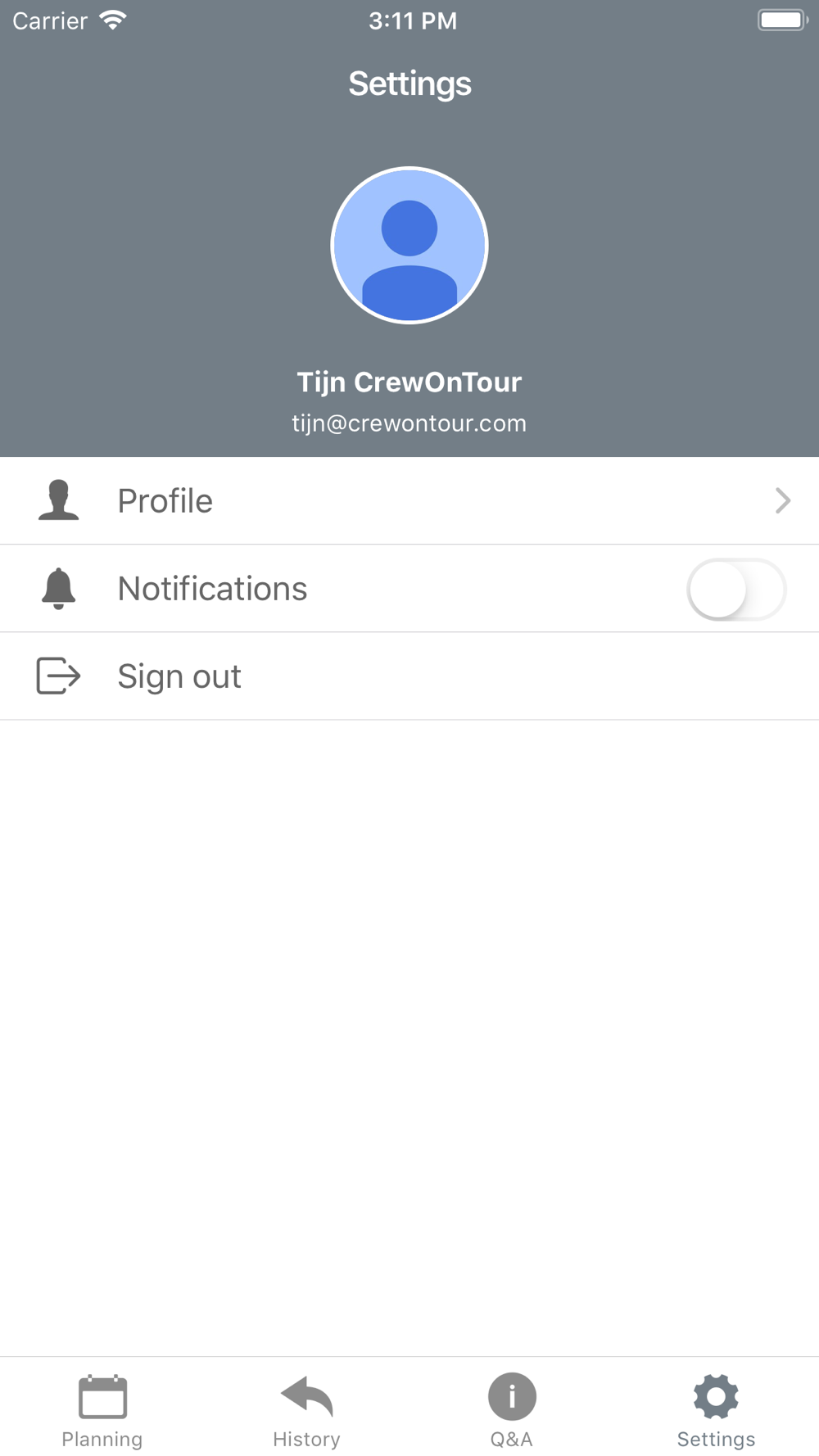The height and width of the screenshot is (1456, 819).
Task: Switch to the Planning tab
Action: (102, 1411)
